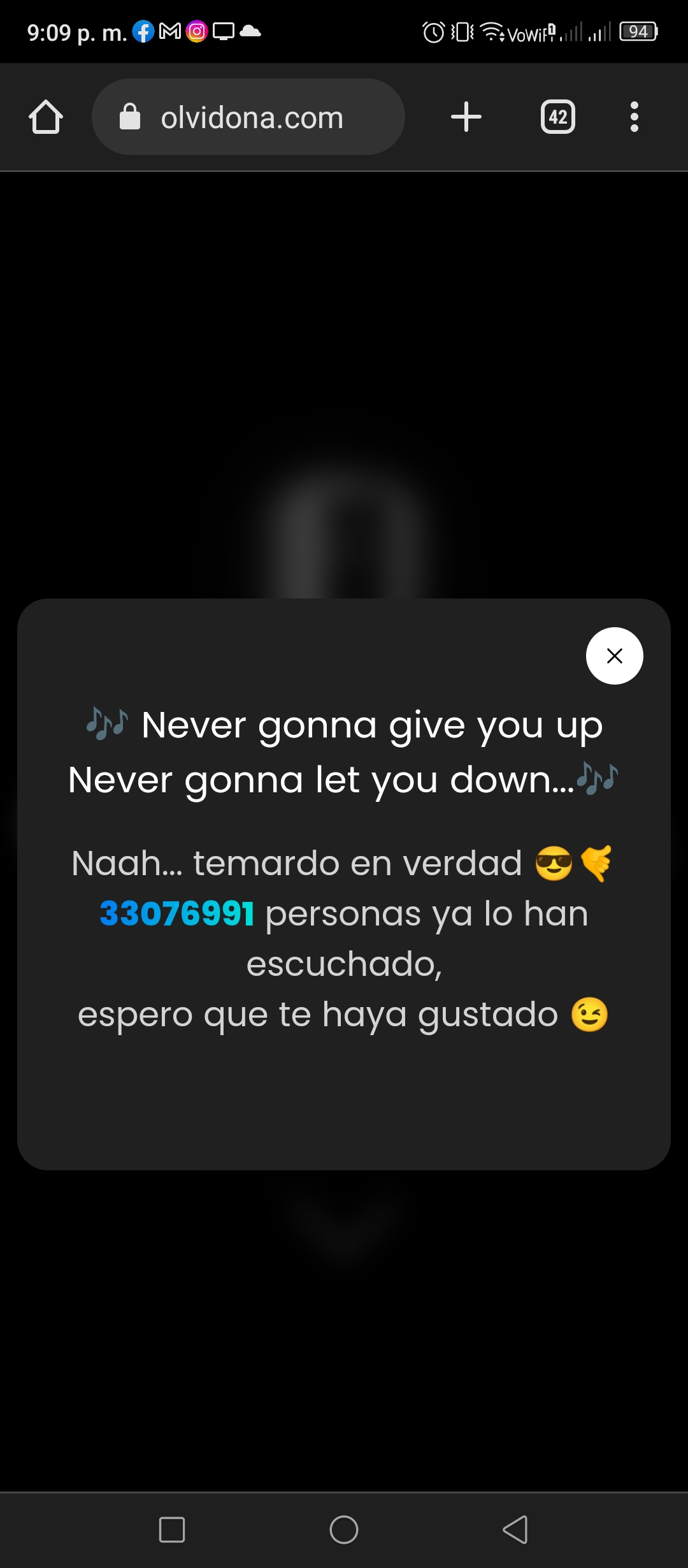Image resolution: width=688 pixels, height=1568 pixels.
Task: Open the browser overflow menu
Action: point(634,117)
